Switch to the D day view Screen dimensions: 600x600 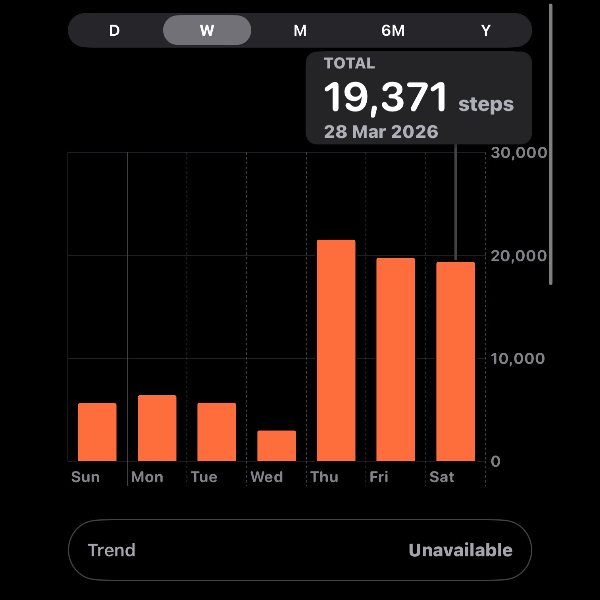click(x=114, y=30)
